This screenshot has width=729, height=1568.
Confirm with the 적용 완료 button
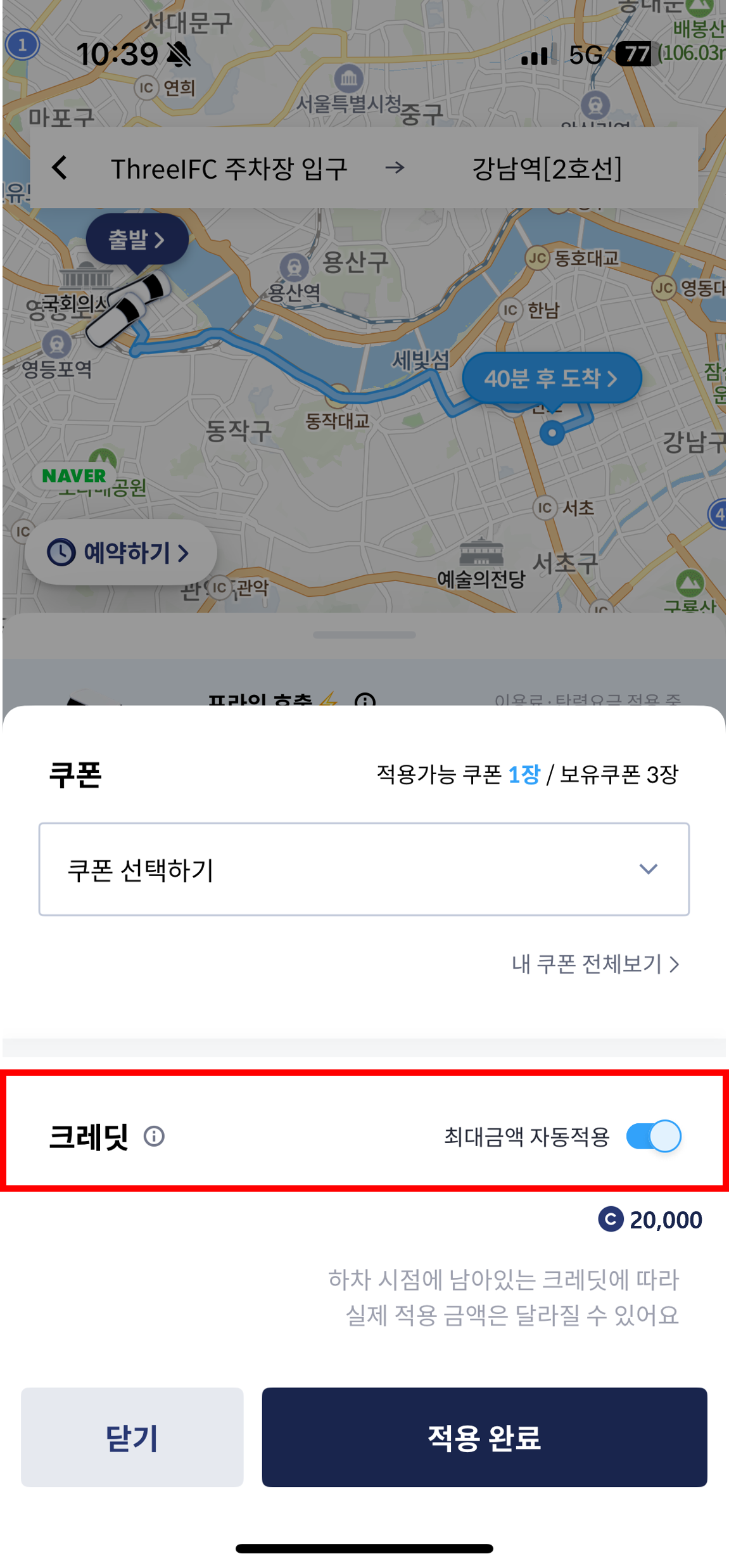[484, 1437]
